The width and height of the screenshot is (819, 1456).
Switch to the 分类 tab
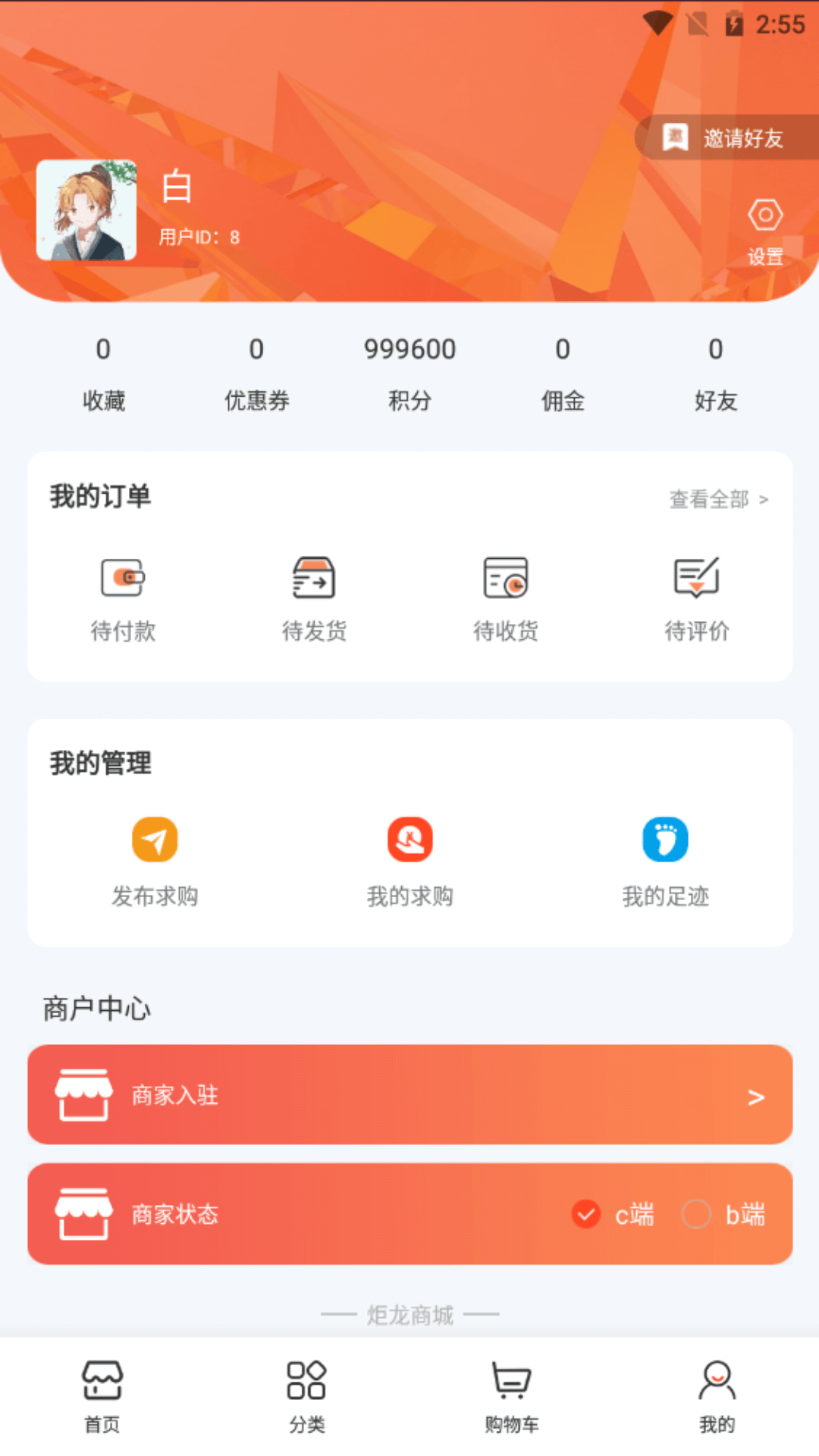pyautogui.click(x=307, y=1396)
